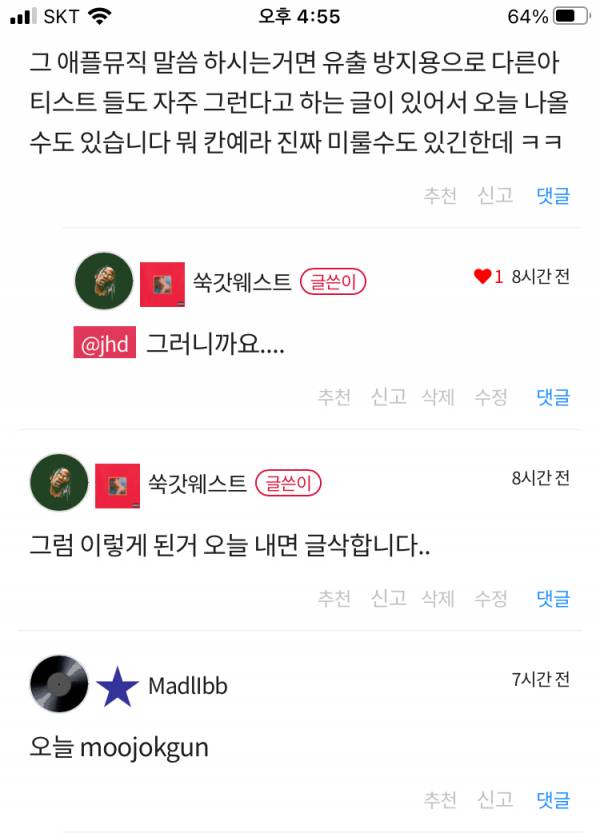
Task: Edit the 그러니까요 reply via 수정
Action: pos(491,397)
